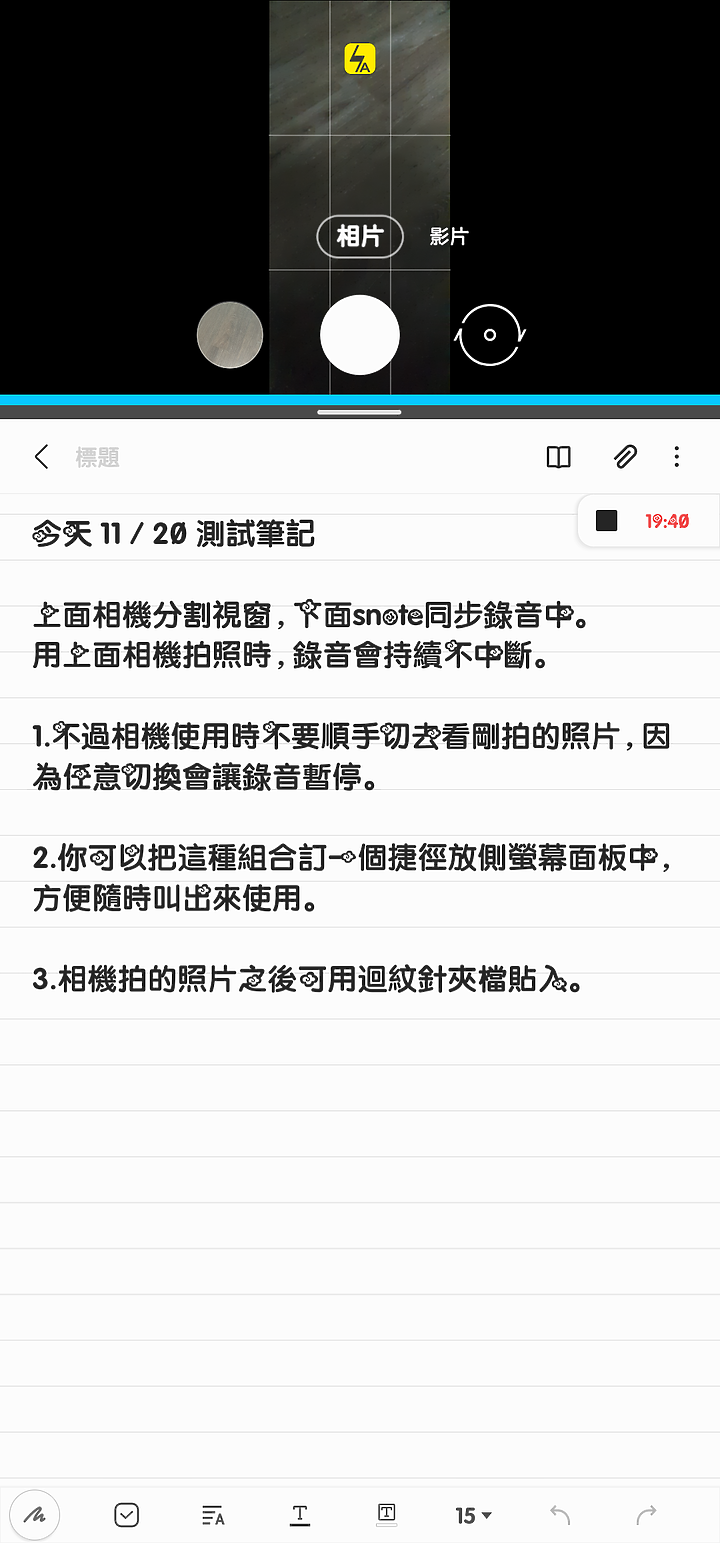The image size is (720, 1543).
Task: Undo the last edit
Action: pyautogui.click(x=560, y=1515)
